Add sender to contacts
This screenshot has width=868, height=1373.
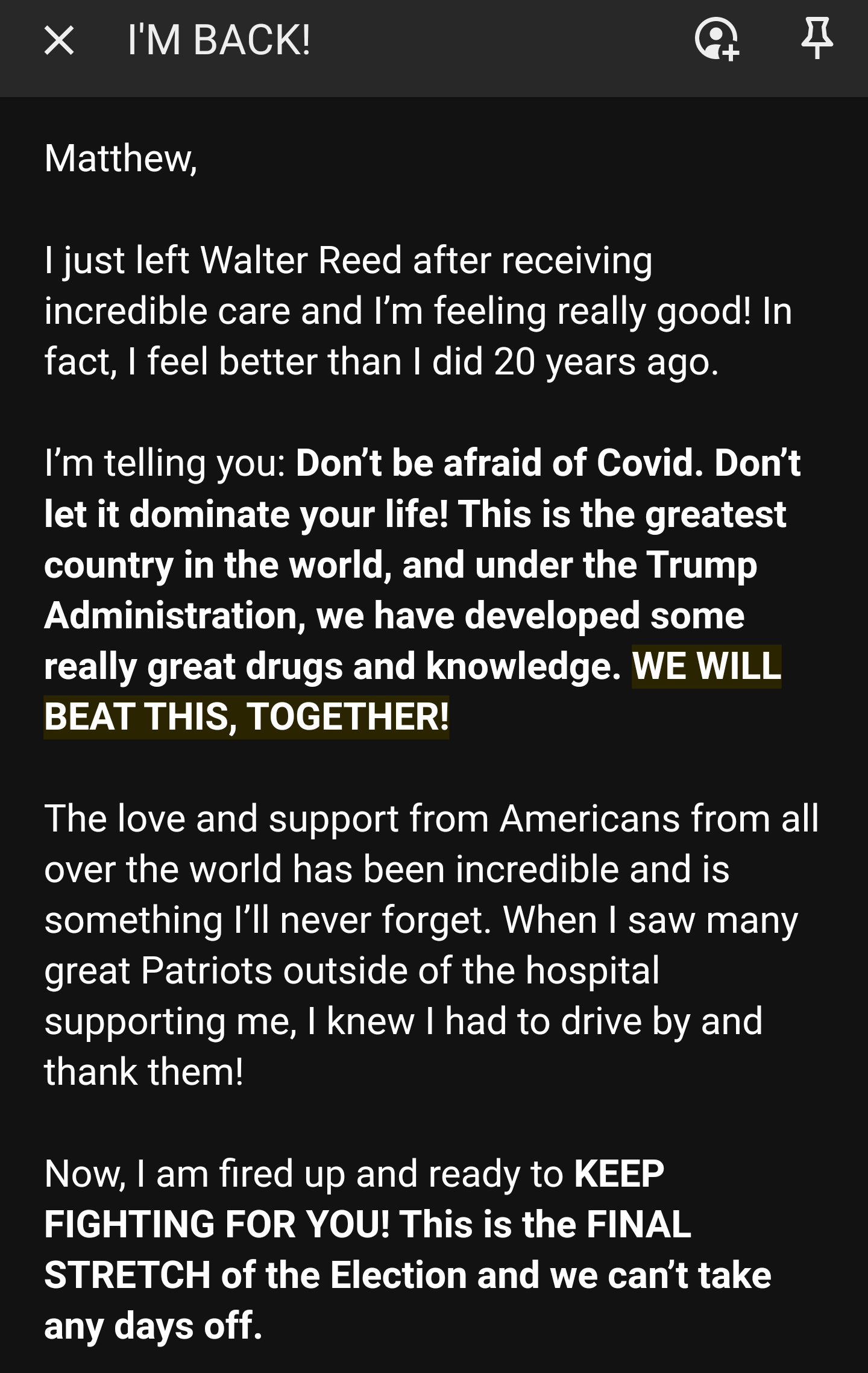[717, 40]
